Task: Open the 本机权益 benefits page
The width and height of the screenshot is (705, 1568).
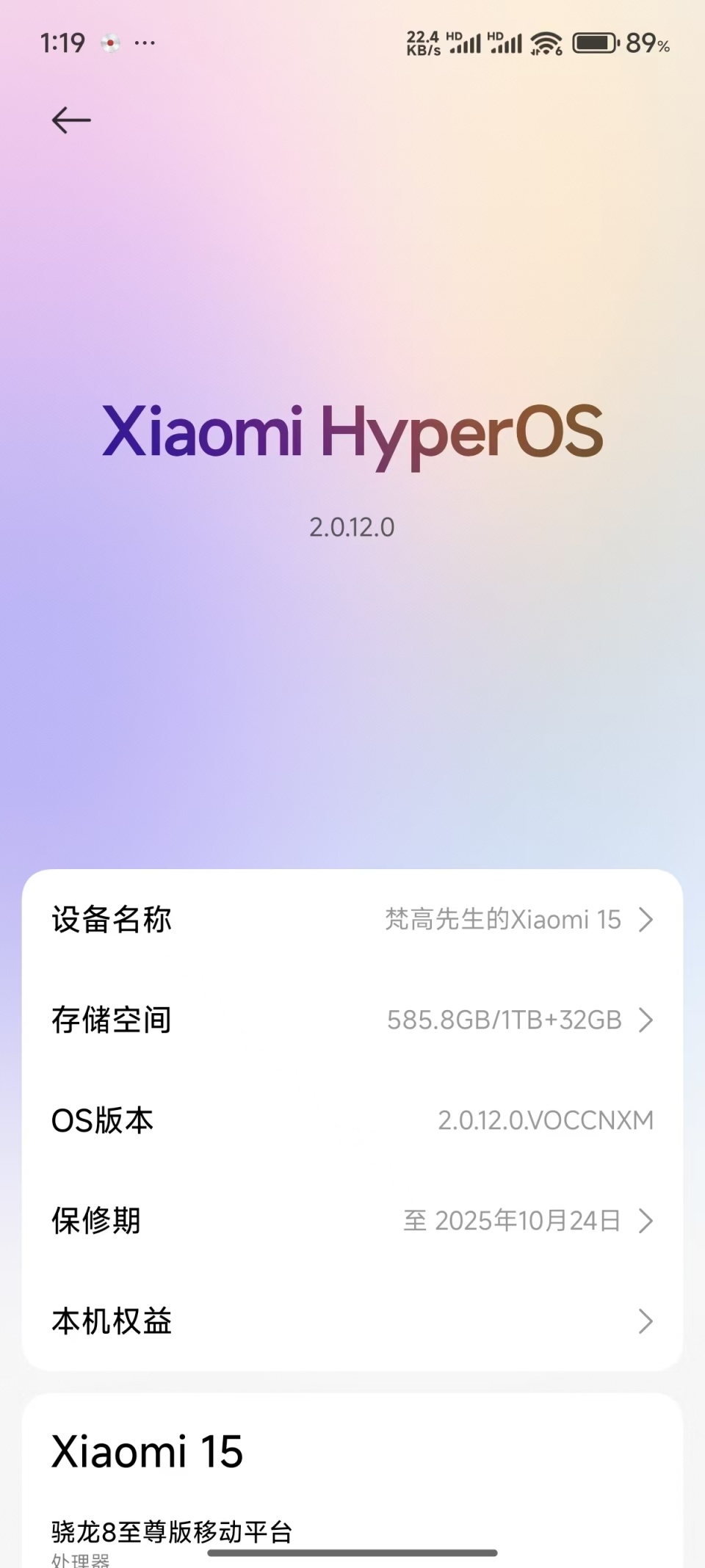Action: (352, 1321)
